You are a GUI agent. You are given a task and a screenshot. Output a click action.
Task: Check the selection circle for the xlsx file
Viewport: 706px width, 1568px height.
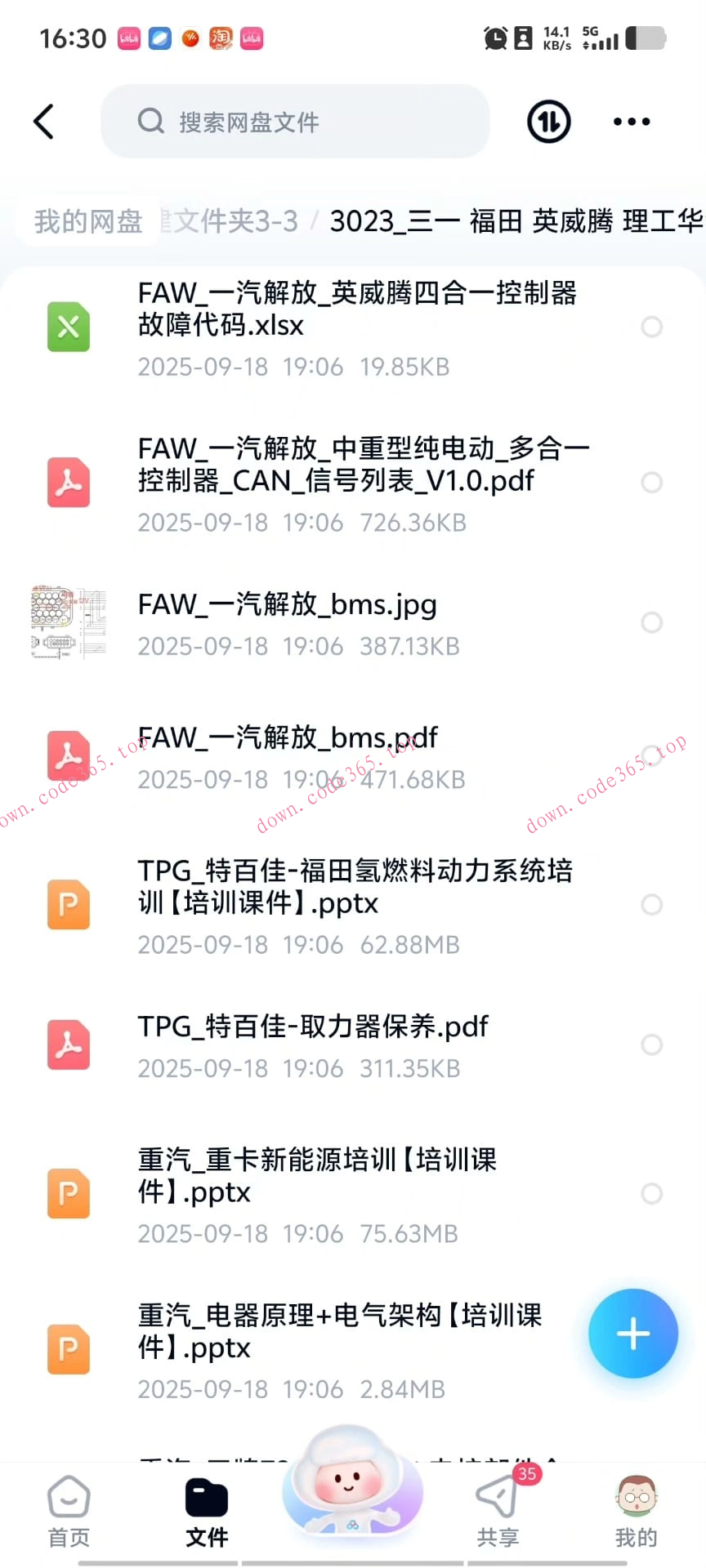pyautogui.click(x=651, y=327)
